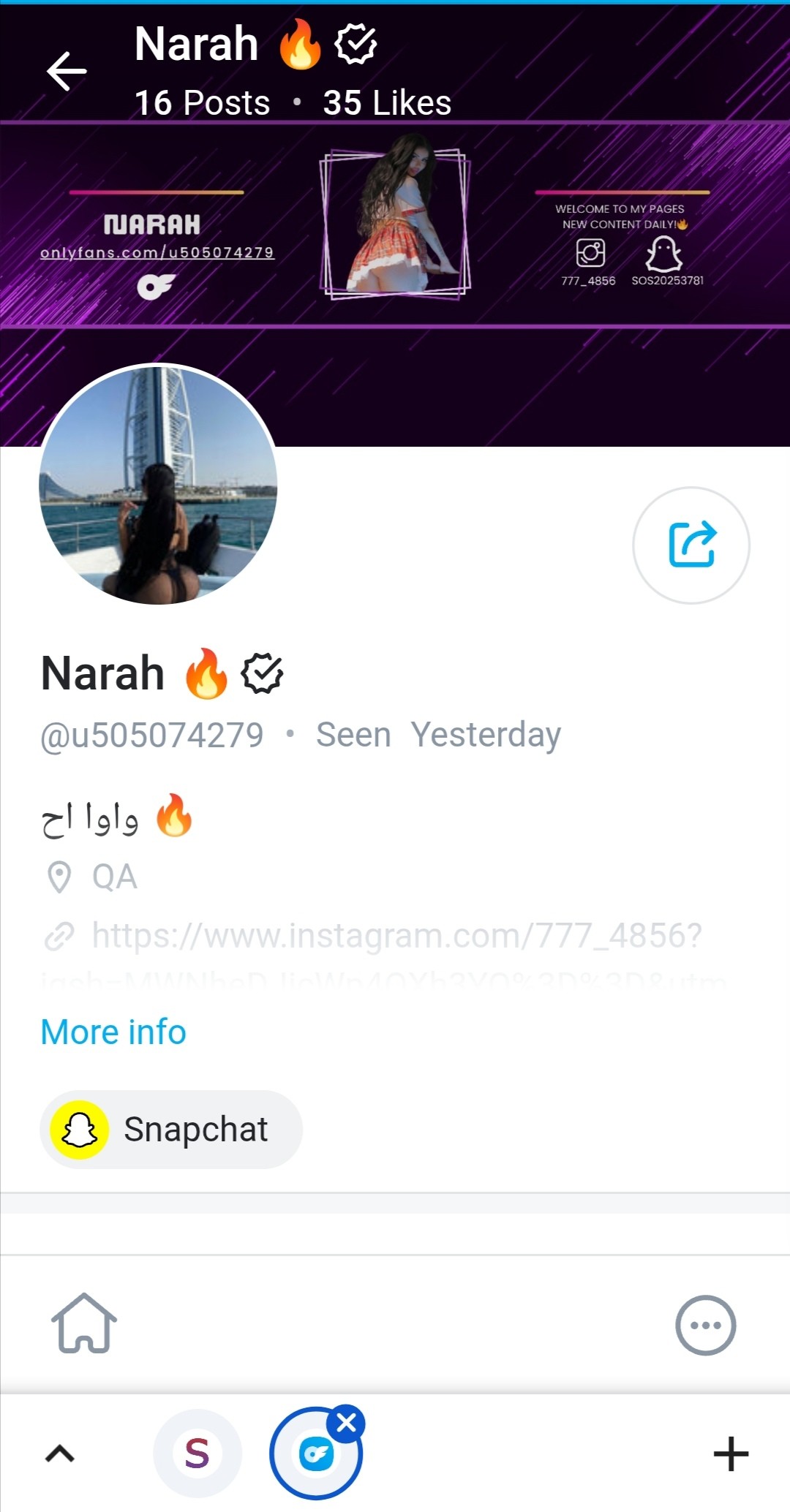Screen dimensions: 790x1512
Task: Open the Snapchat chip
Action: (x=171, y=1130)
